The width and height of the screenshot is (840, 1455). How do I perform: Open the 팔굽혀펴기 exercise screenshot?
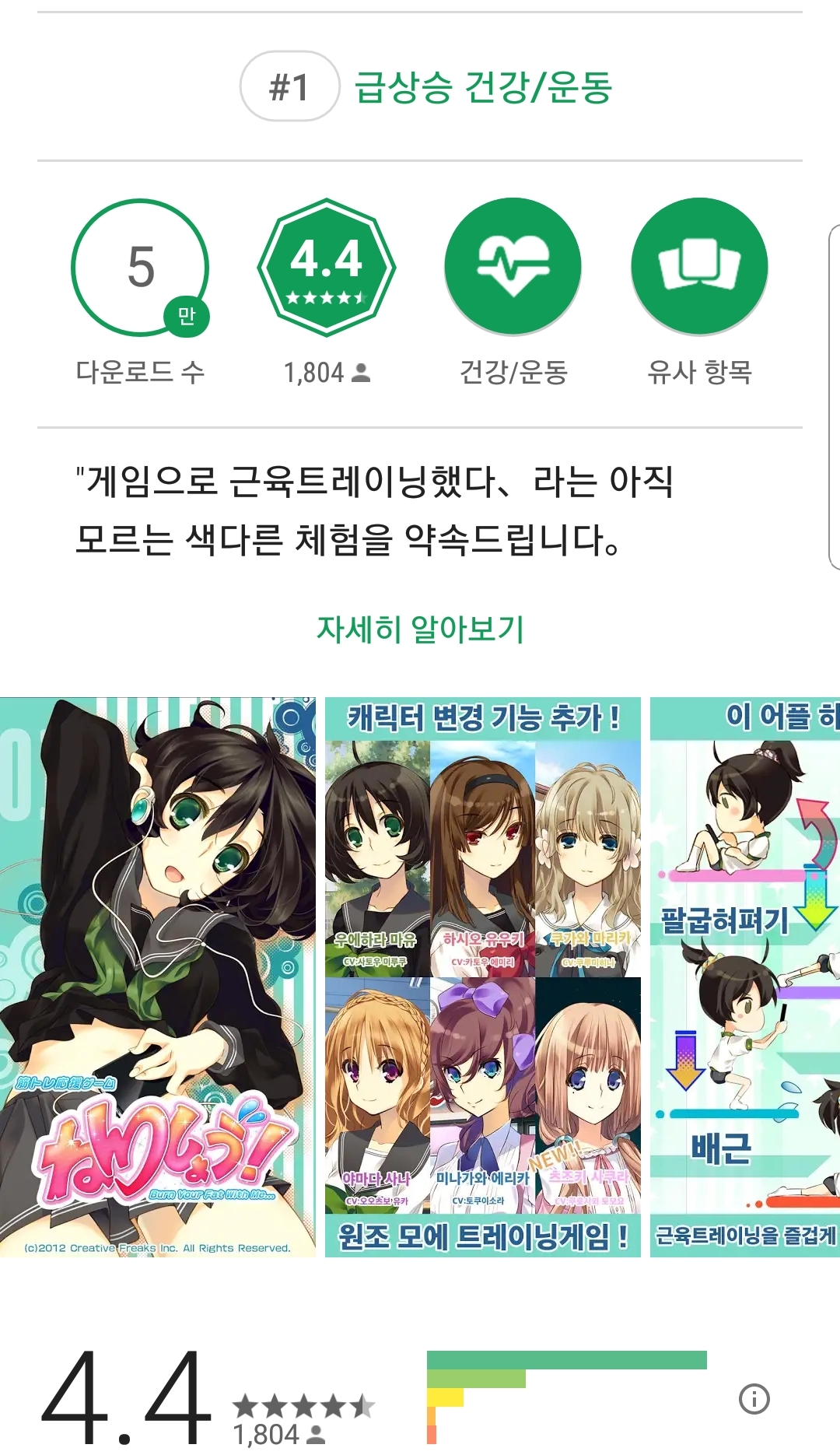(x=744, y=976)
